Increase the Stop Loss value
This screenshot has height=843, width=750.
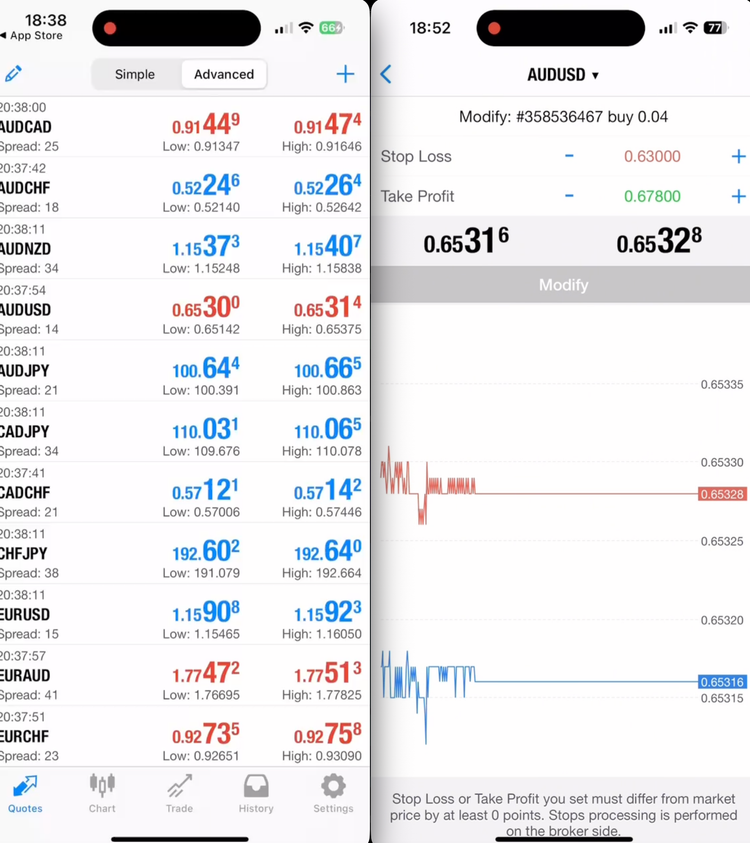tap(738, 156)
